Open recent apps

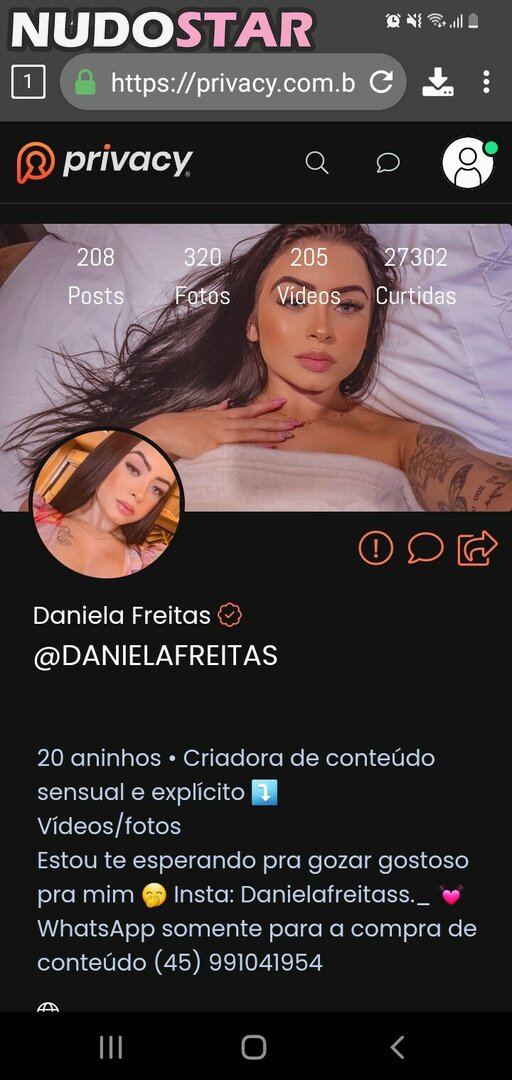pos(111,1048)
